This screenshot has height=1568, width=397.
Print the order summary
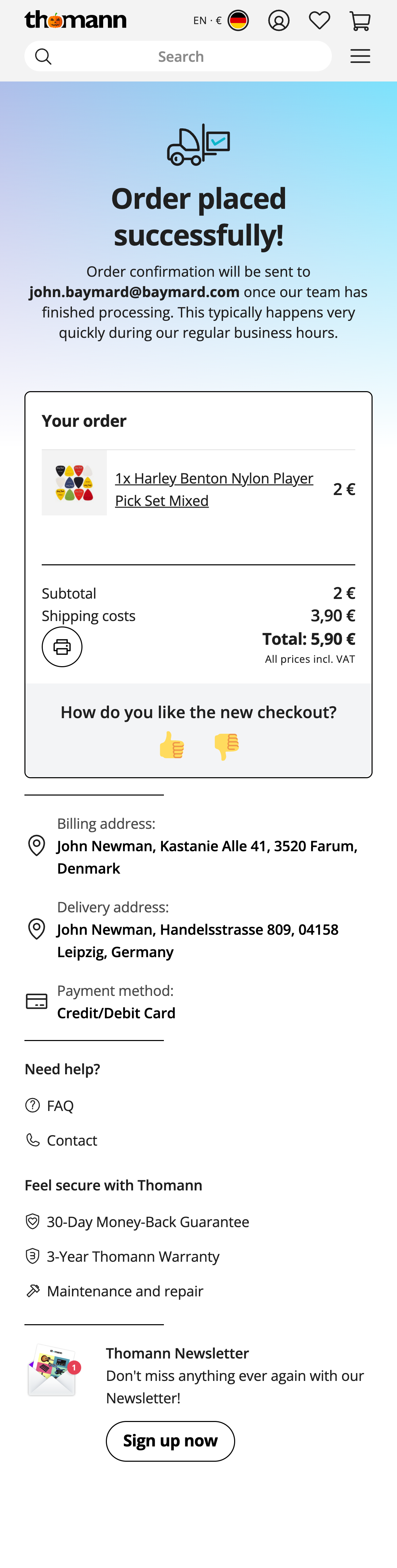(62, 646)
